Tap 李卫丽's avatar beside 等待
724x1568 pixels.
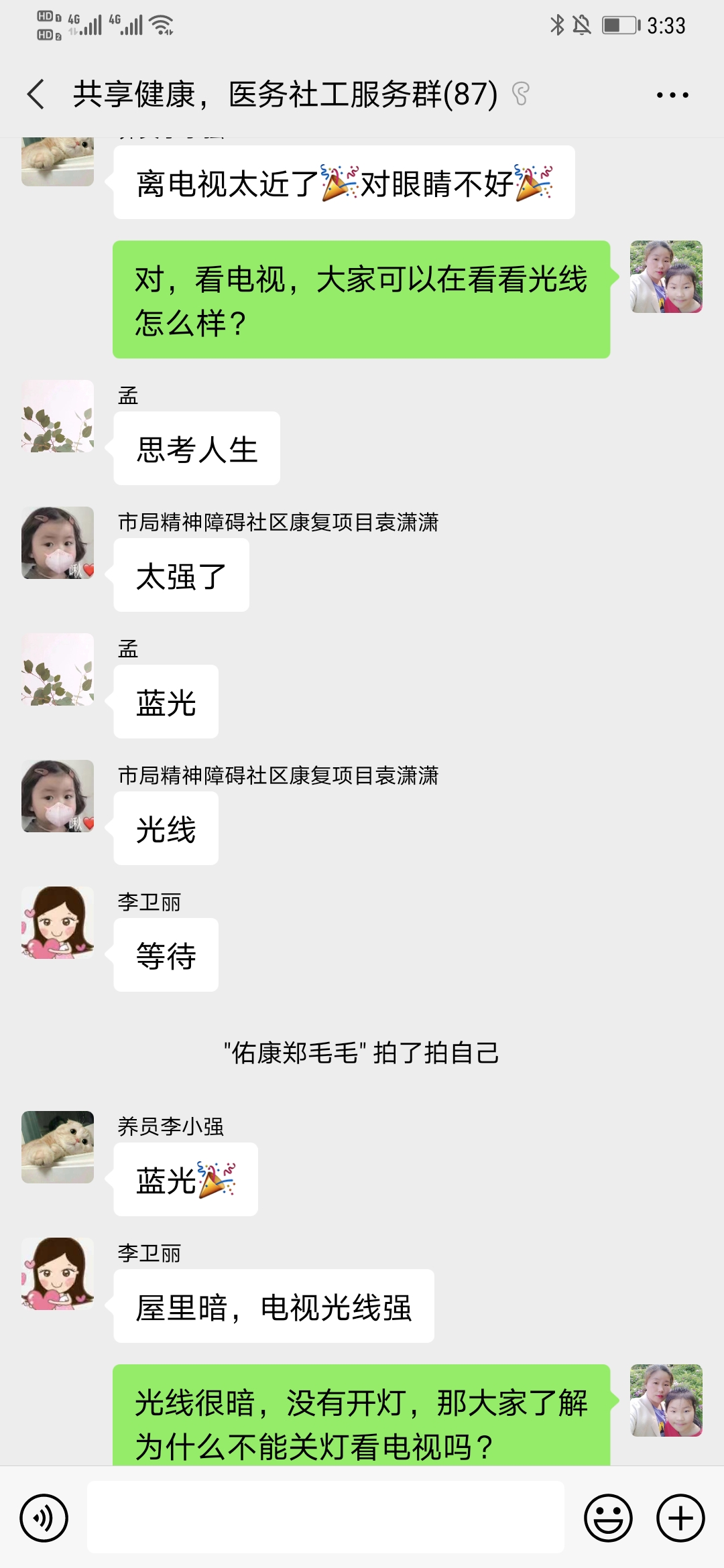(x=58, y=923)
